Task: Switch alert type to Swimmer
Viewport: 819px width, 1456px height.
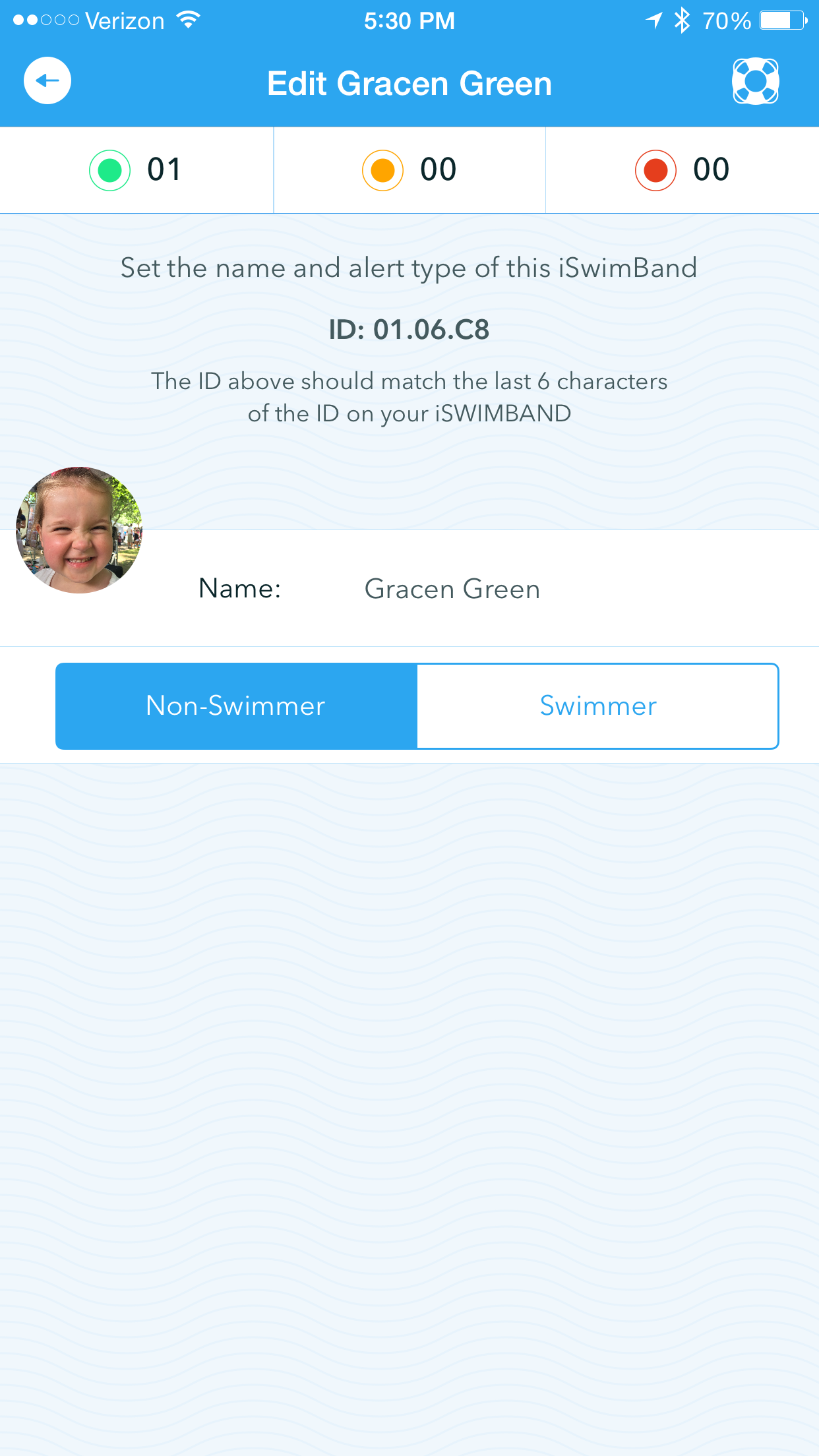Action: [x=597, y=706]
